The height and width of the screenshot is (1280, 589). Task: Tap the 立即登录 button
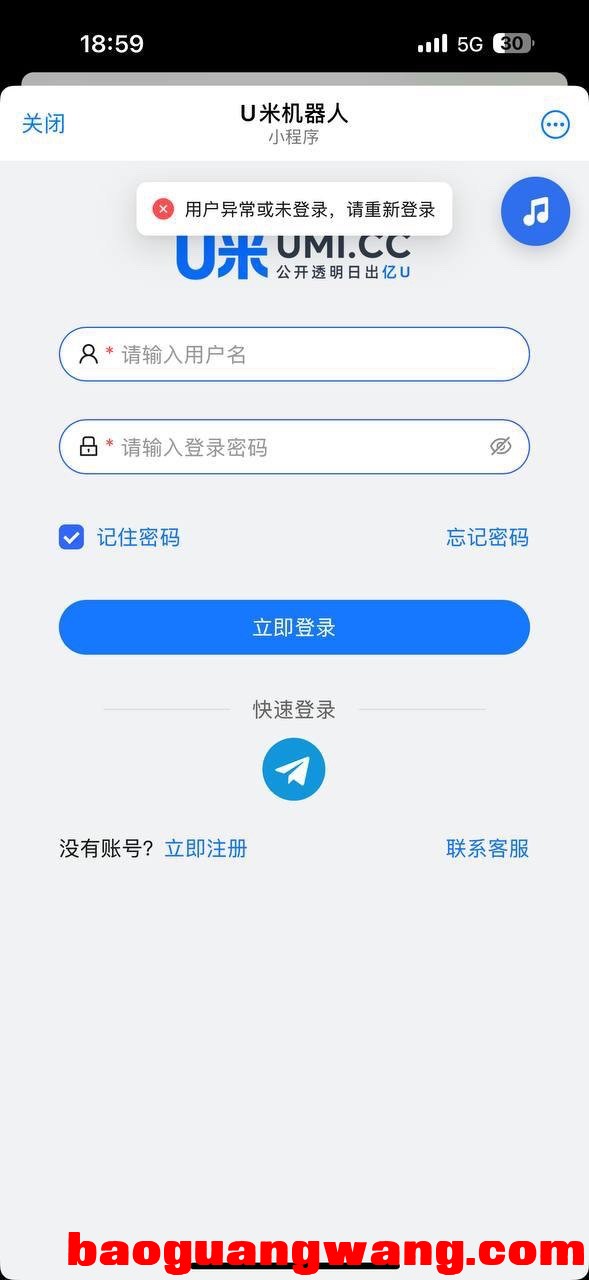tap(294, 627)
